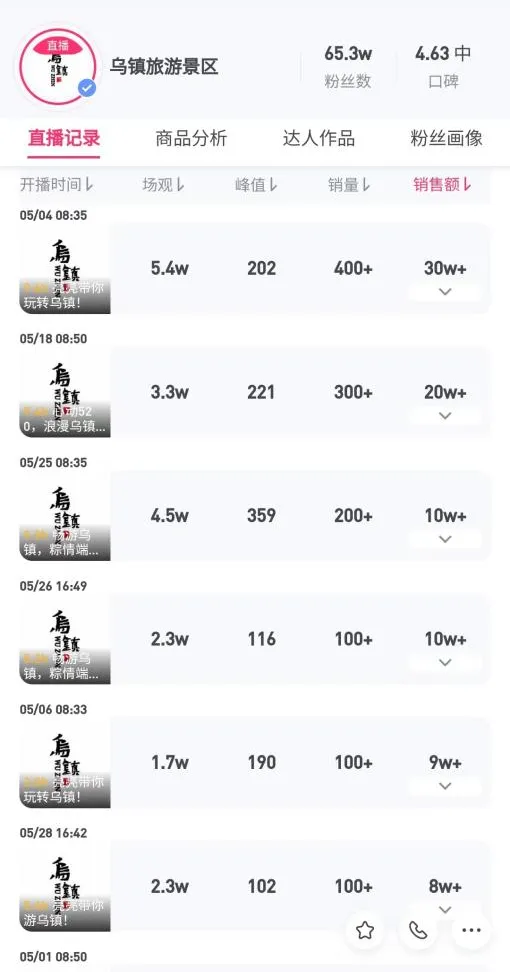Tap the phone contact icon
Screen dimensions: 510x972
(418, 930)
